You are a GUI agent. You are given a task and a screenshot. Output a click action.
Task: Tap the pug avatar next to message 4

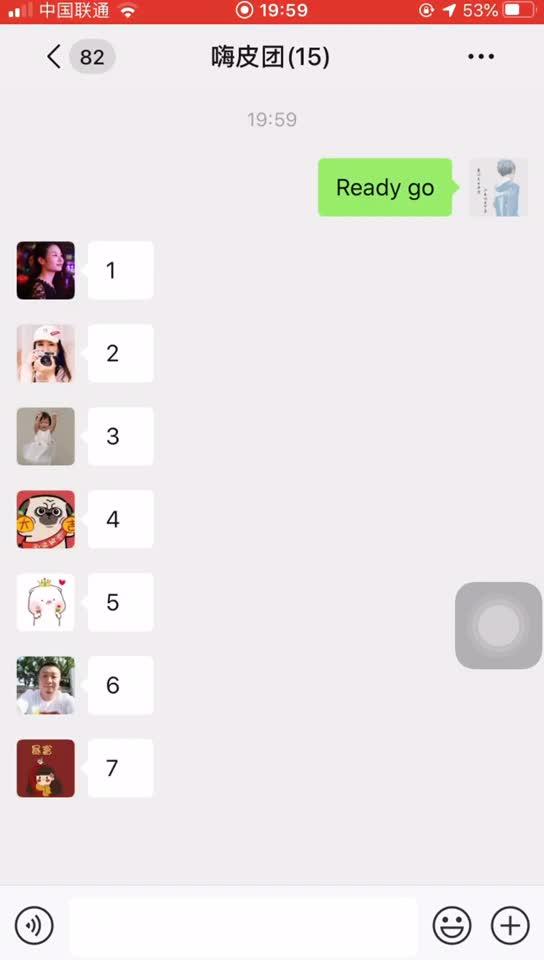[46, 519]
